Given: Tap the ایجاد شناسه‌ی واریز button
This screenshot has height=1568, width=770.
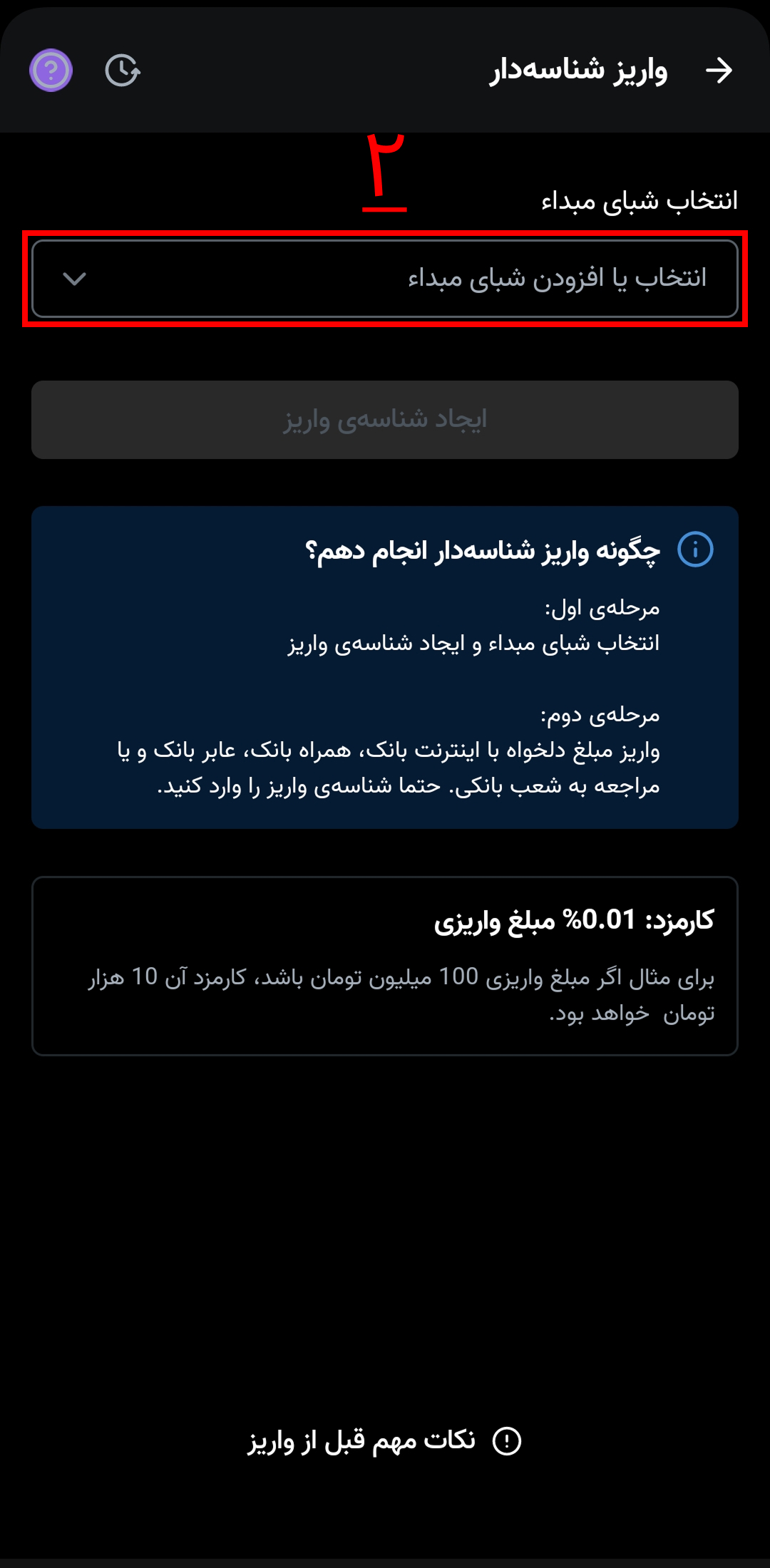Looking at the screenshot, I should pyautogui.click(x=385, y=420).
